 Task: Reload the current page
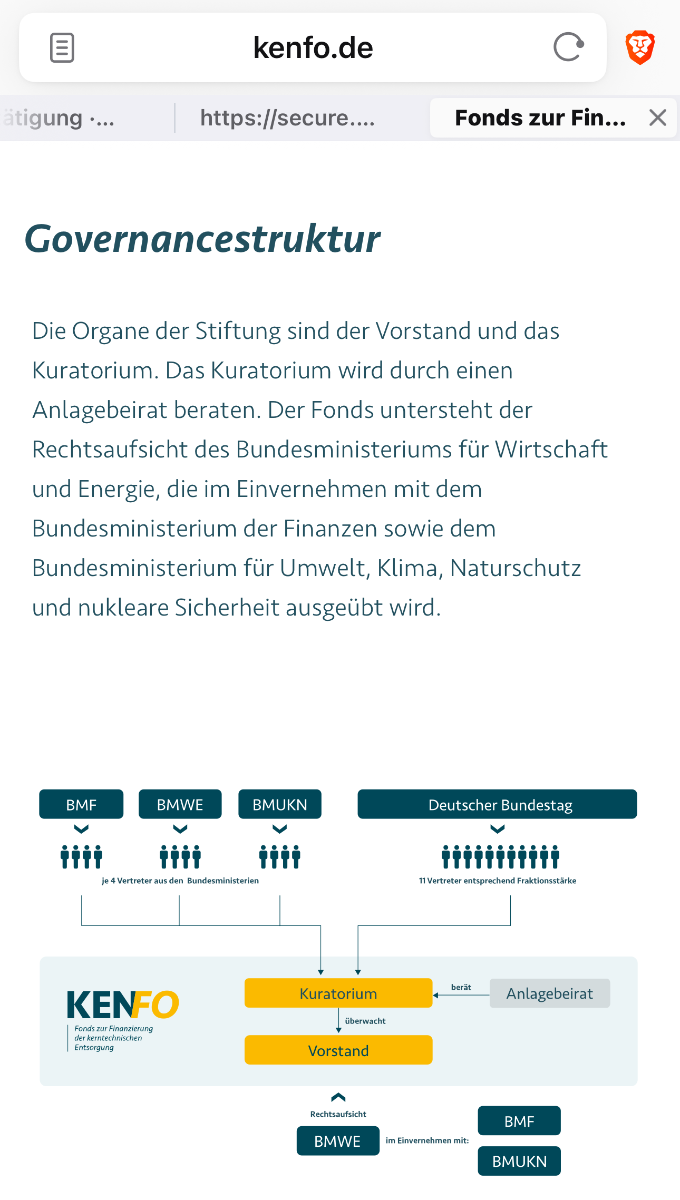(x=568, y=47)
